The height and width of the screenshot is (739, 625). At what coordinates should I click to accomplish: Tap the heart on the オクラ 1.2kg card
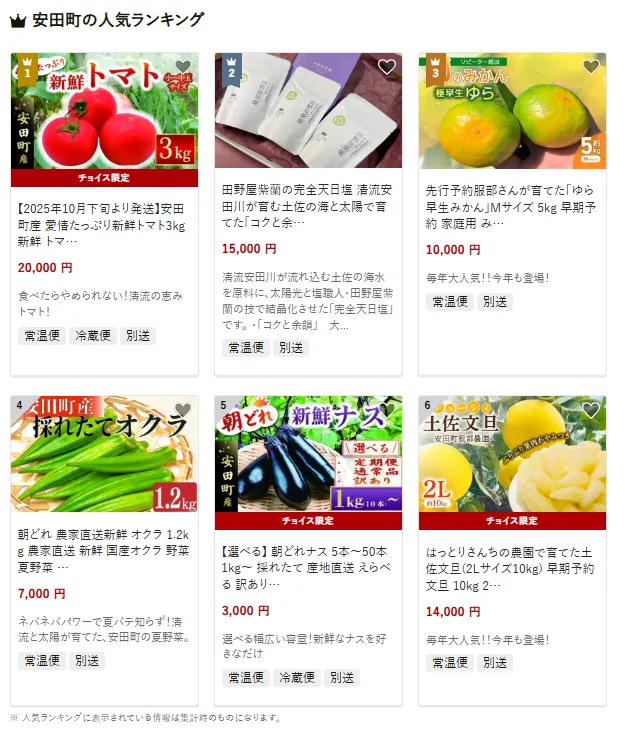click(182, 410)
